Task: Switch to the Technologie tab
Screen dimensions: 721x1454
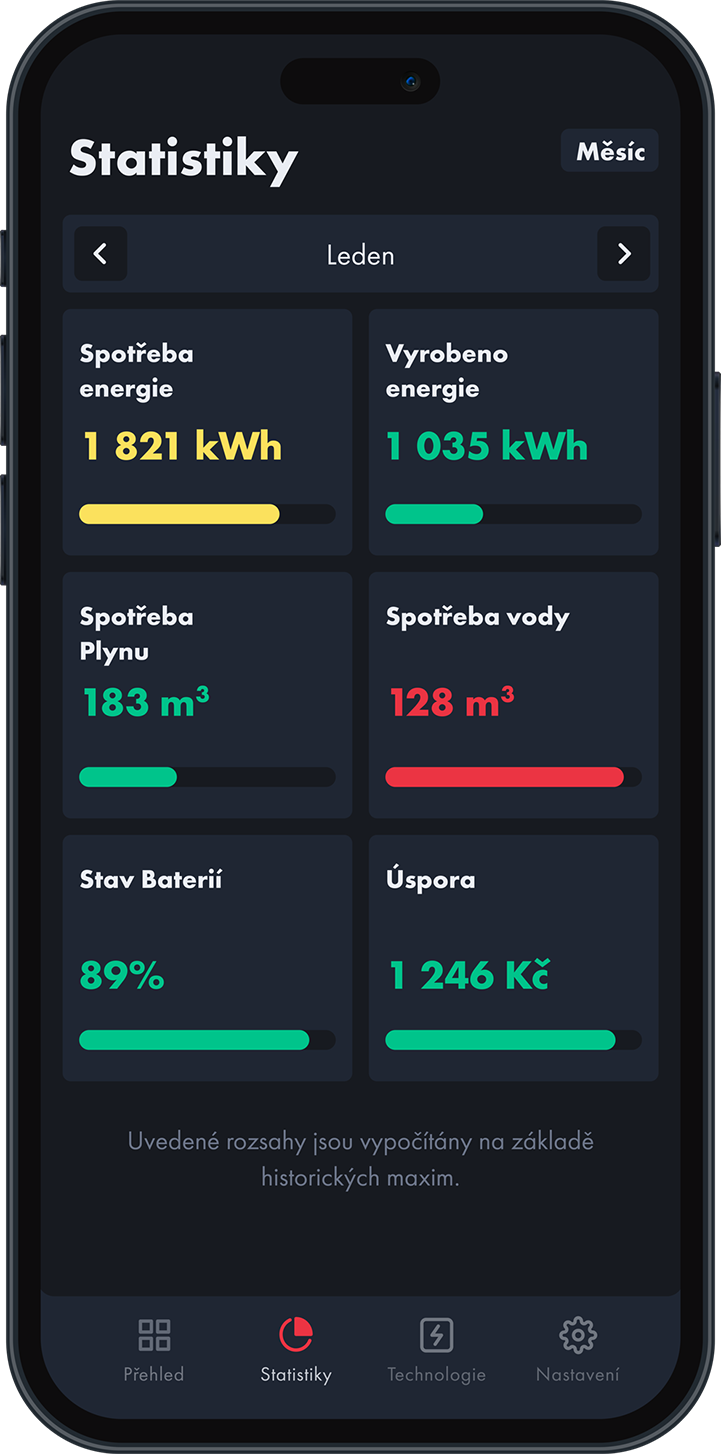Action: click(436, 1350)
